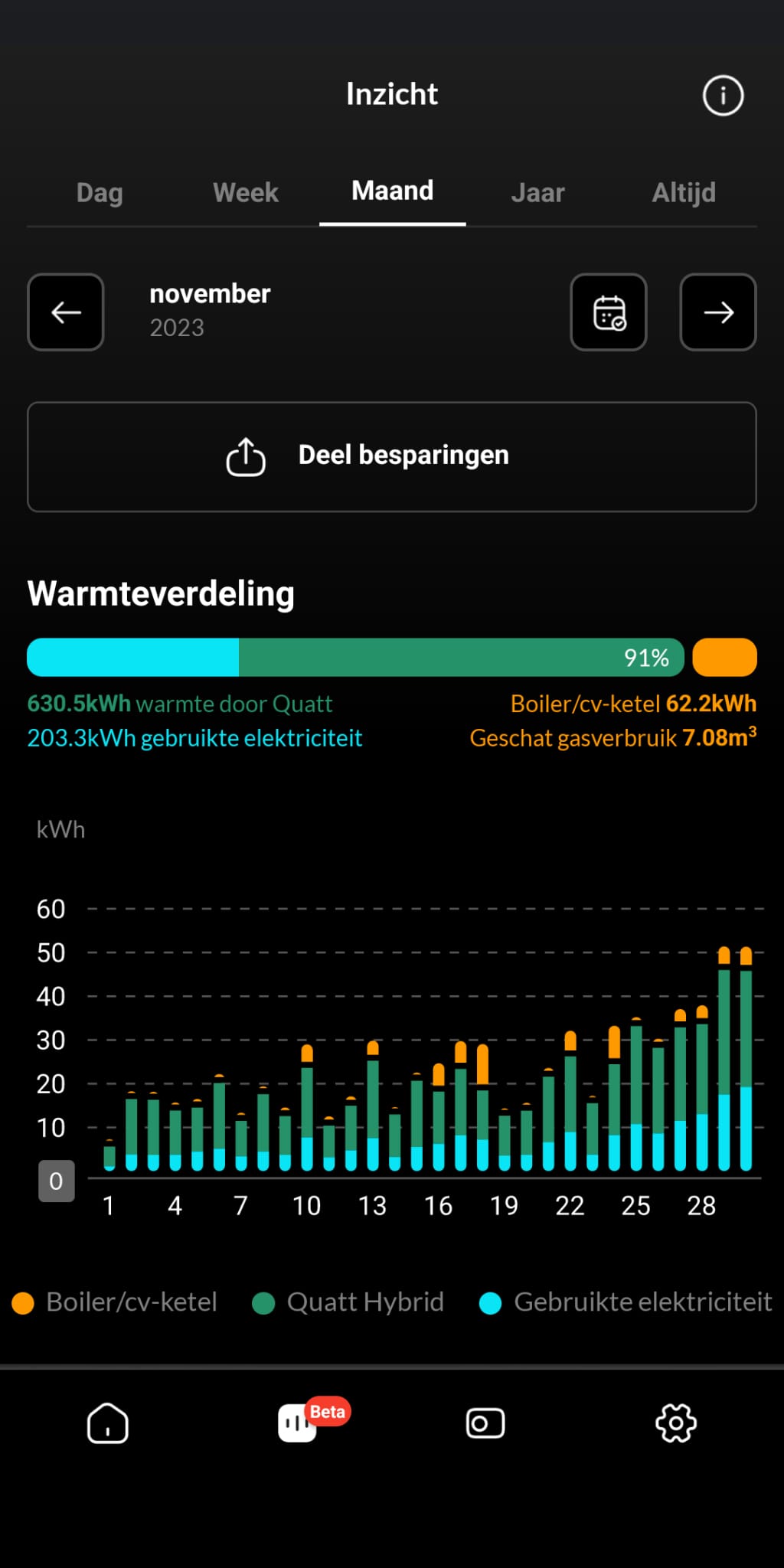
Task: Switch to the Jaar tab
Action: [538, 192]
